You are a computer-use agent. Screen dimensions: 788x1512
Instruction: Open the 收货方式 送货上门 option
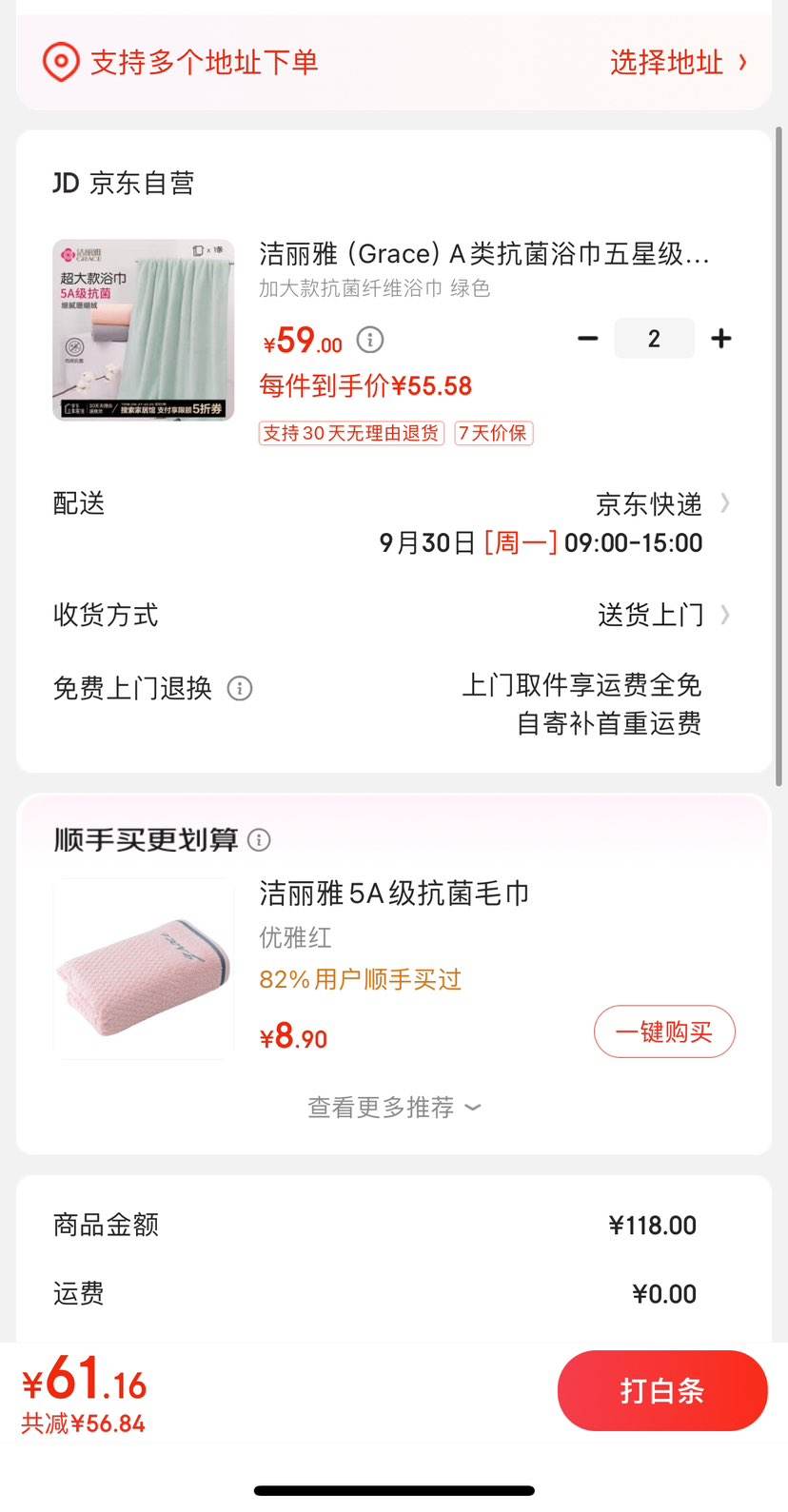click(661, 616)
